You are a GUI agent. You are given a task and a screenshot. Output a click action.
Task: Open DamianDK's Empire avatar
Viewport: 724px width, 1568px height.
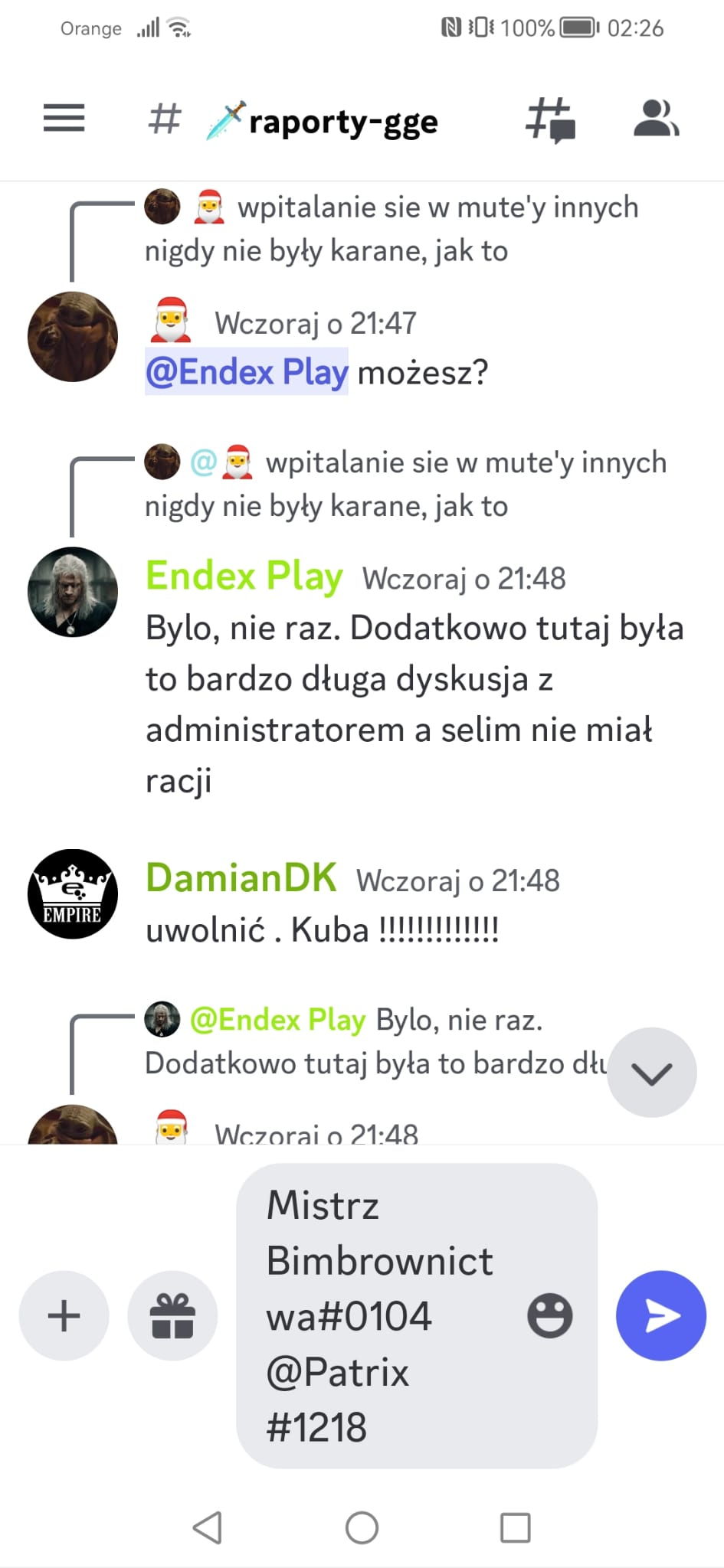73,893
